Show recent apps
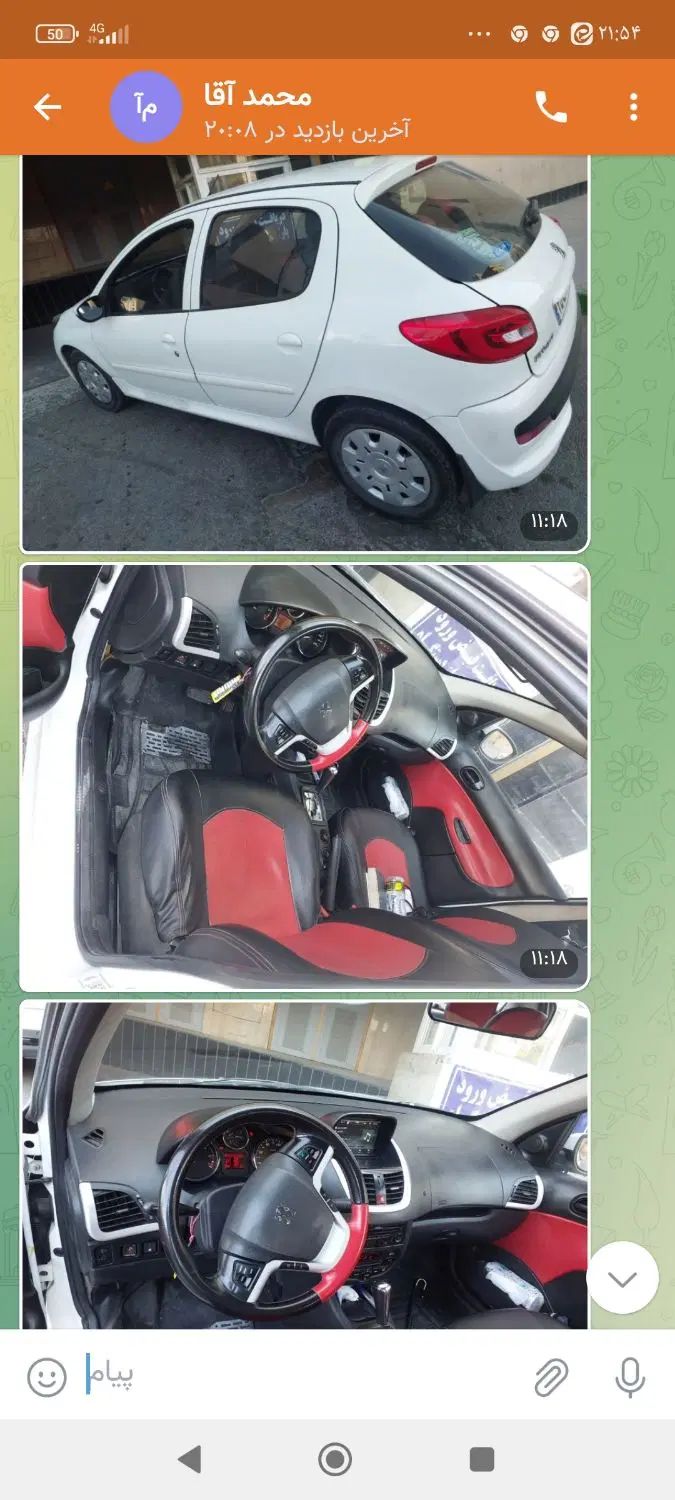 pyautogui.click(x=482, y=1459)
